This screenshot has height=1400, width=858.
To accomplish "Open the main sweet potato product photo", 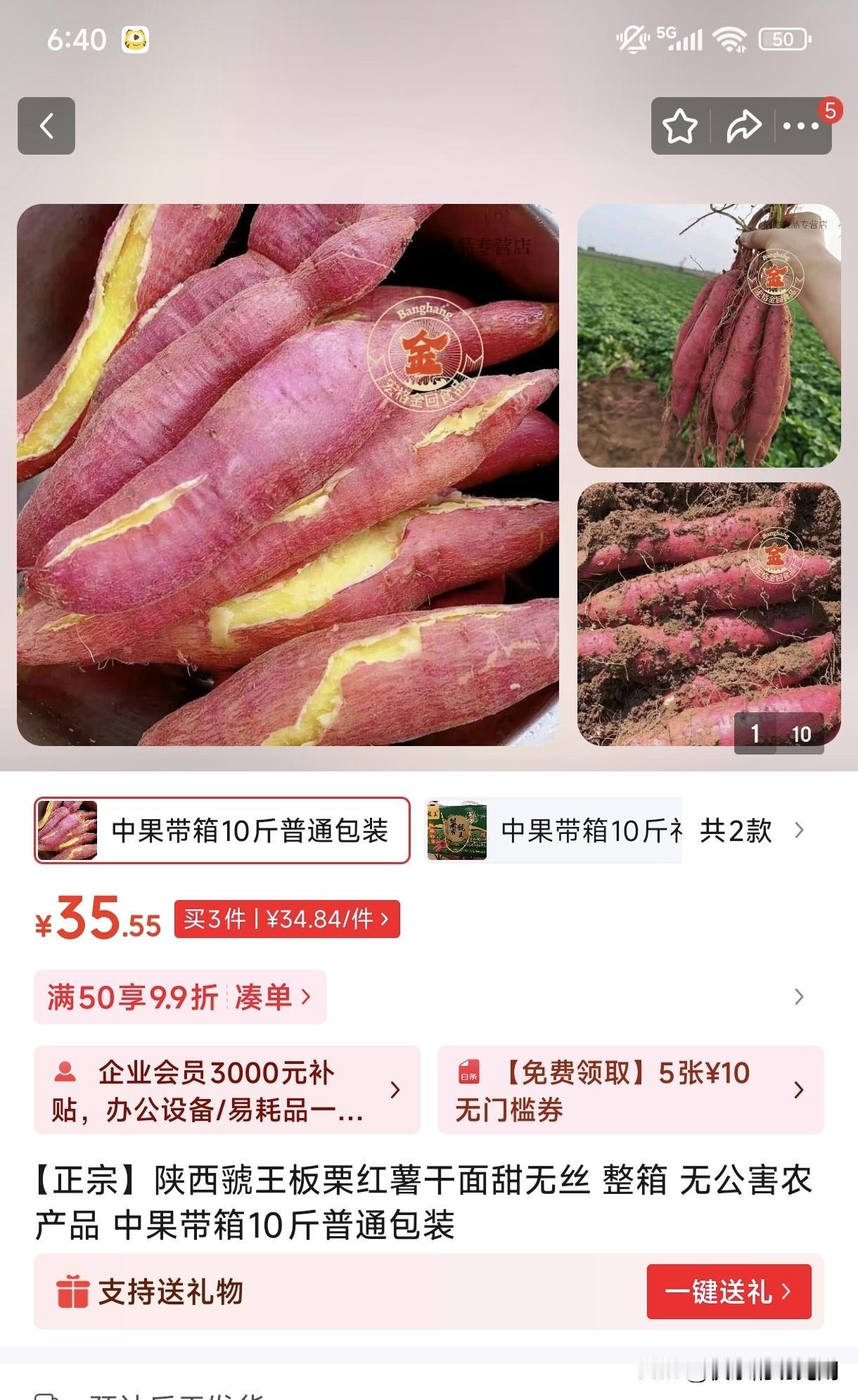I will (288, 475).
